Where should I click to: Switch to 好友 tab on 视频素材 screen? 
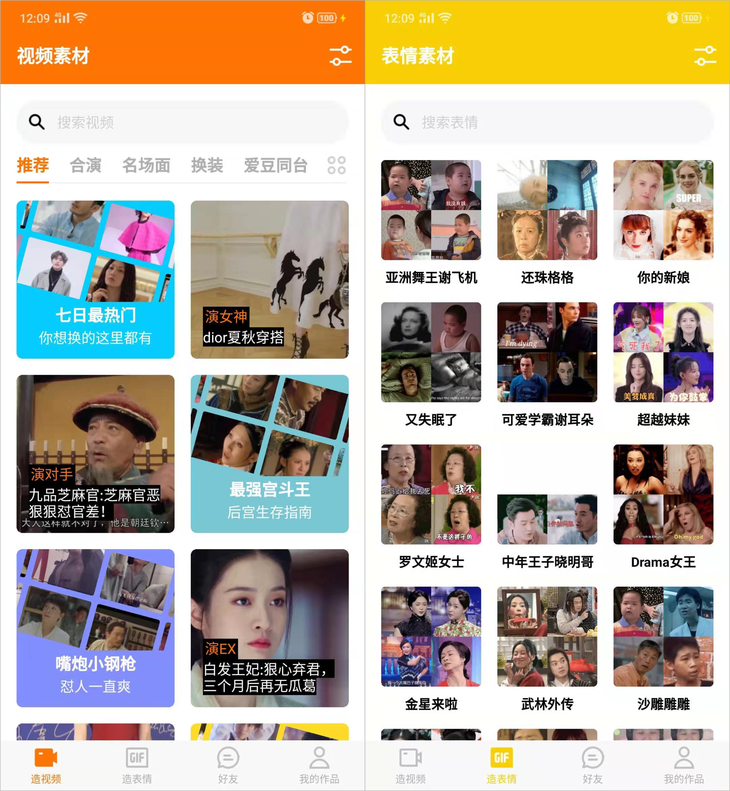228,766
